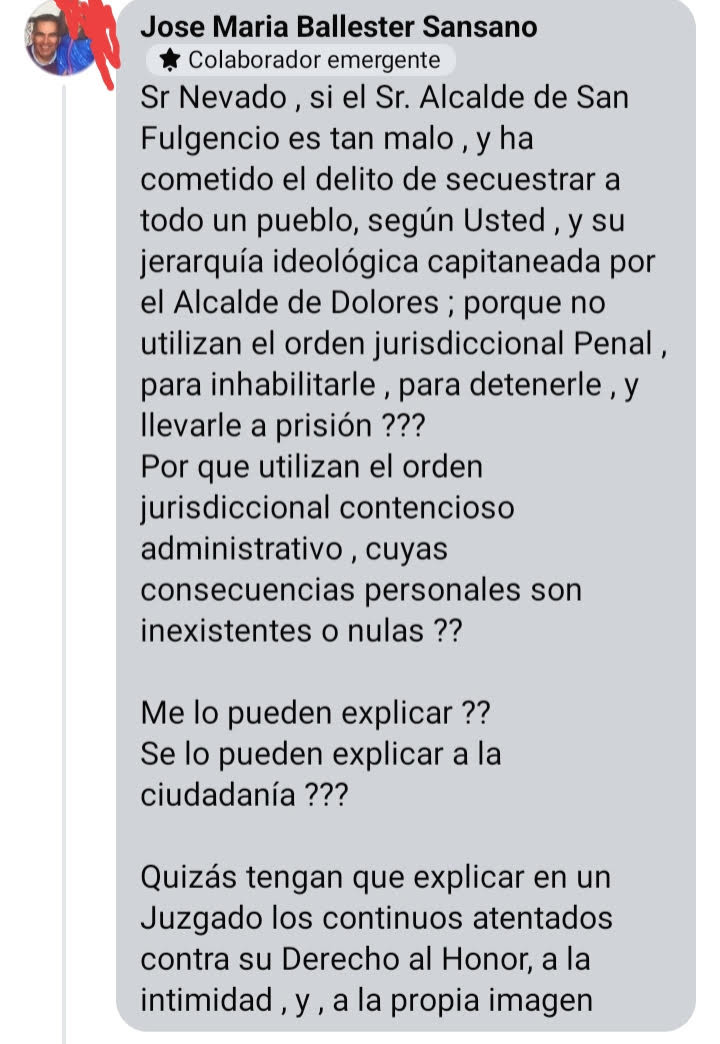This screenshot has height=1044, width=720.
Task: Tap the Colaborador emergente badge
Action: pos(300,61)
